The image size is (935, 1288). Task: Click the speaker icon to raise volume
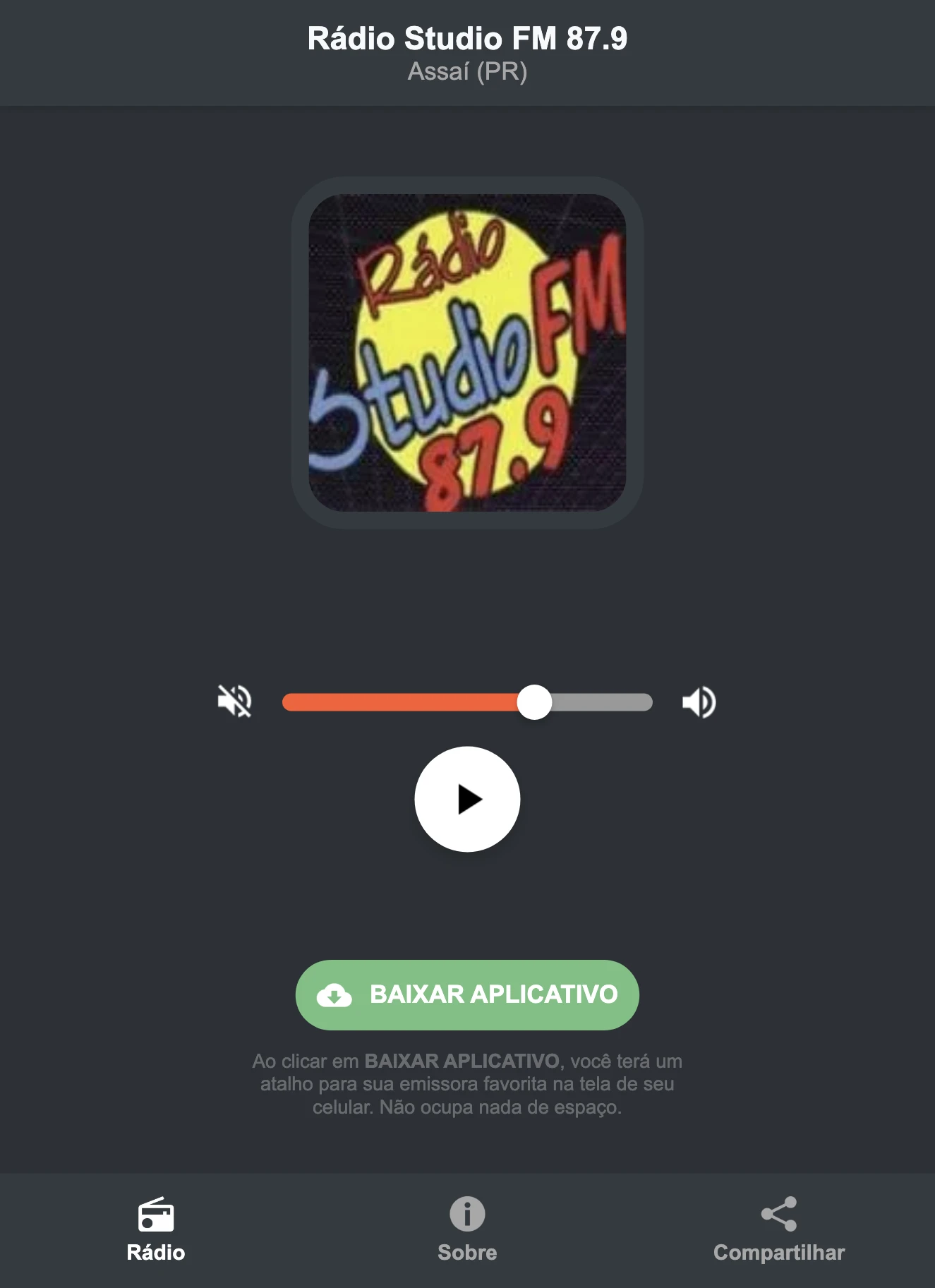pos(698,700)
